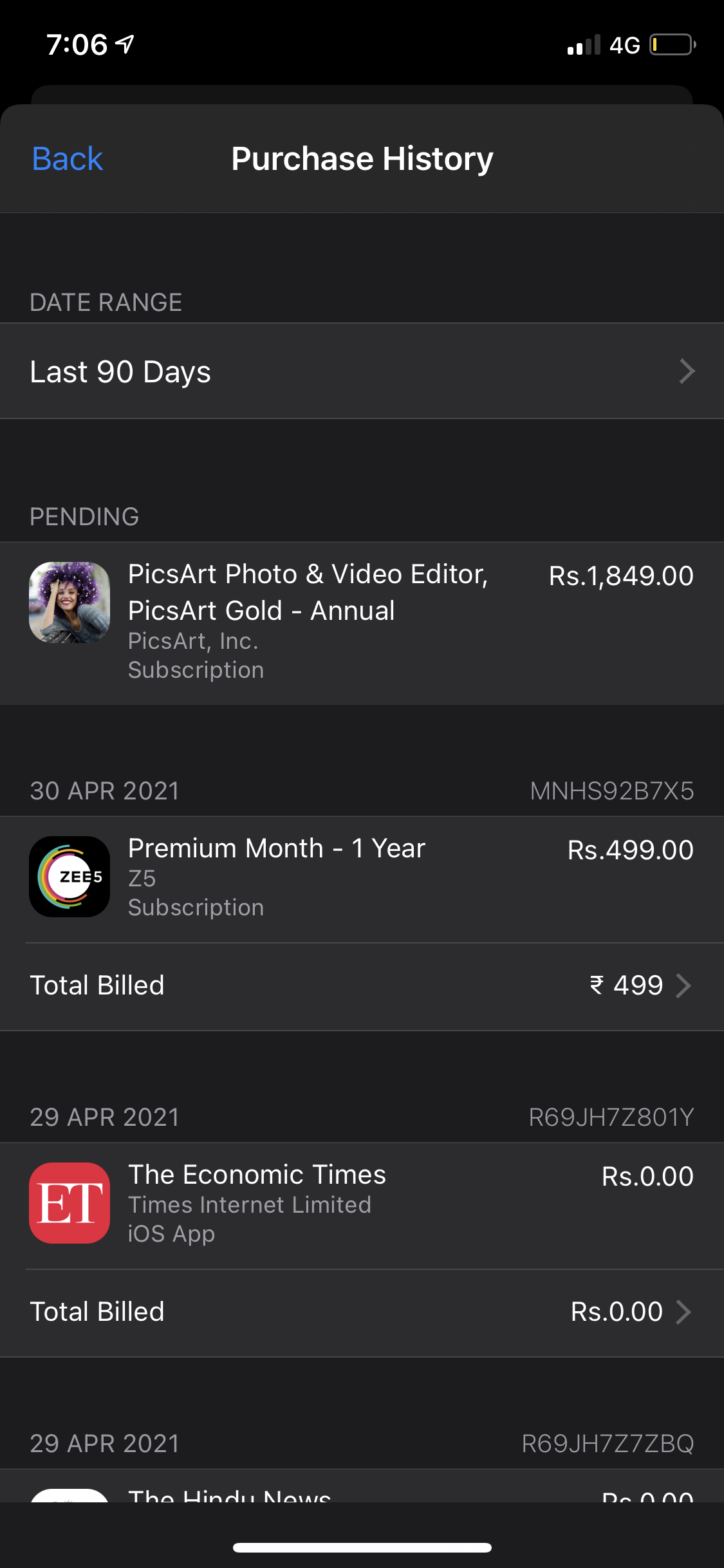Open the pending PicsArt Gold Annual subscription
Screen dimensions: 724x1568
point(362,621)
